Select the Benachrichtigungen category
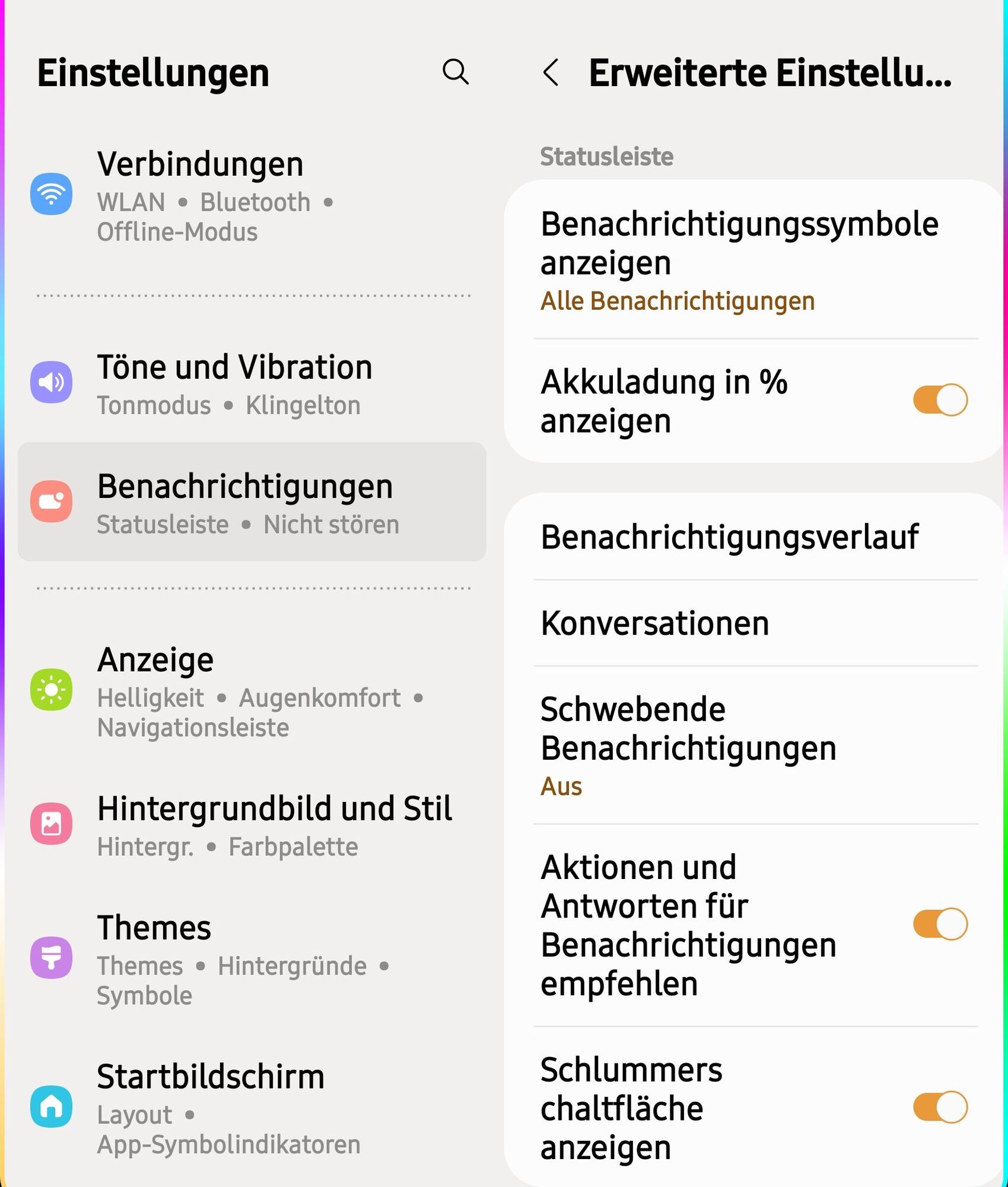1008x1187 pixels. click(249, 502)
